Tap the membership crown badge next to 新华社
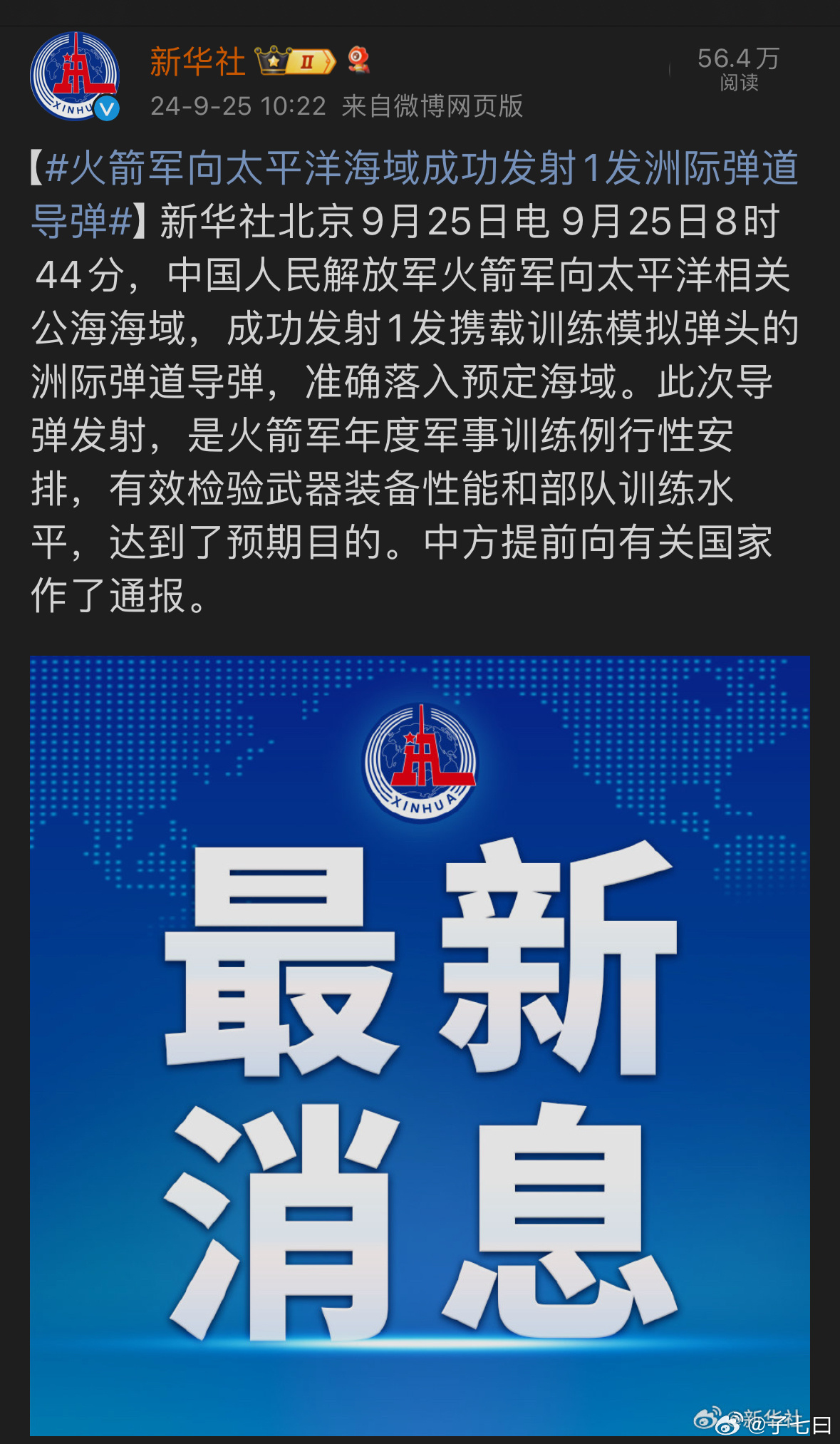 coord(296,61)
